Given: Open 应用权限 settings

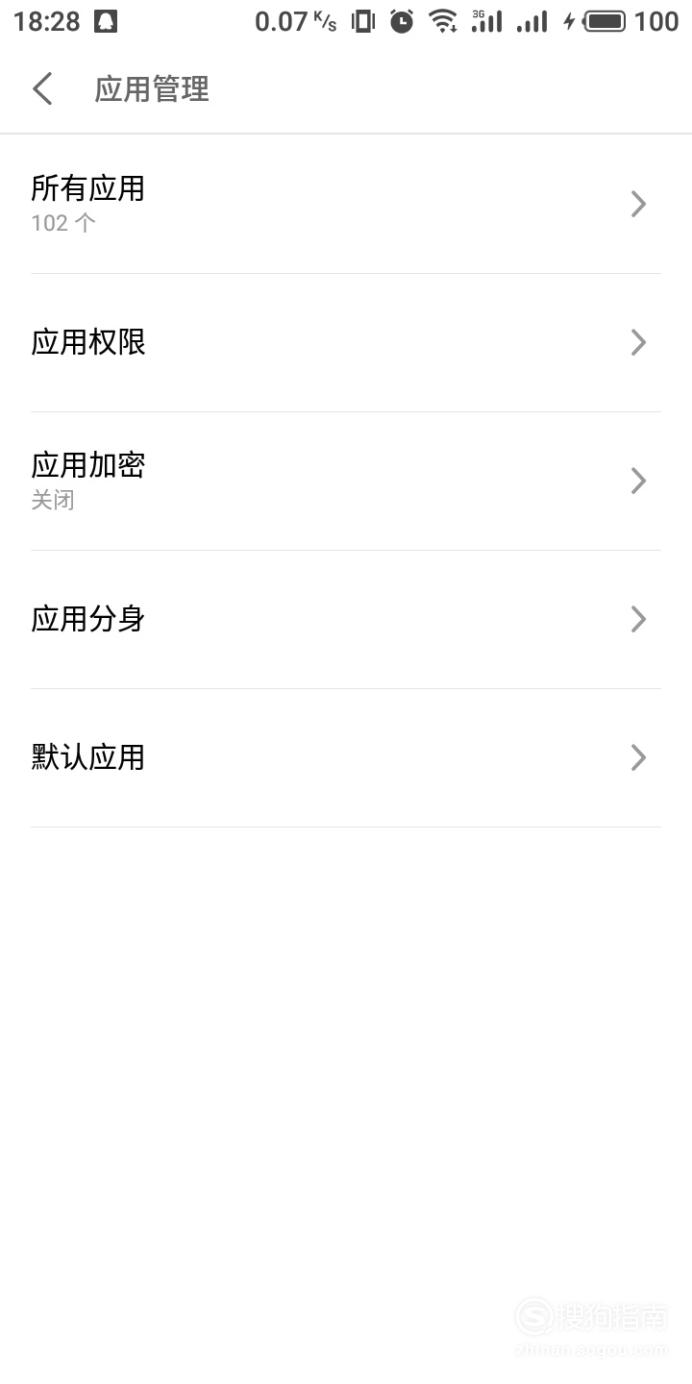Looking at the screenshot, I should point(346,343).
